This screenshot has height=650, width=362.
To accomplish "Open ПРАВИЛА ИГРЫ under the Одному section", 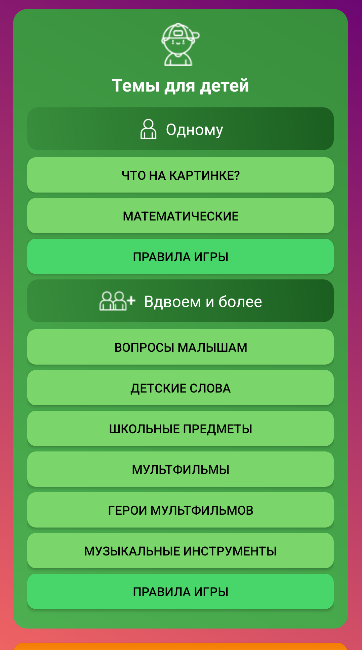I will (x=180, y=257).
